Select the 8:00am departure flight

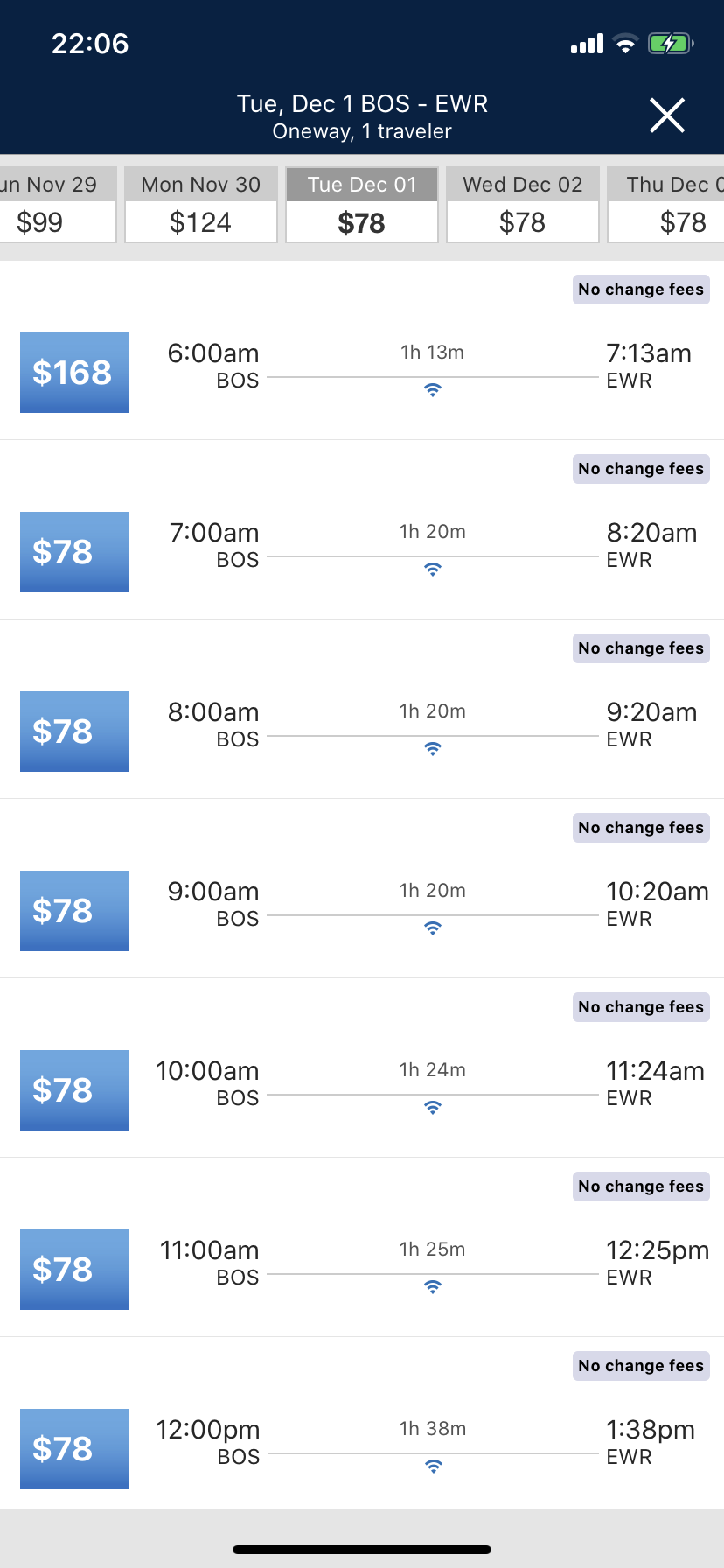click(x=362, y=710)
